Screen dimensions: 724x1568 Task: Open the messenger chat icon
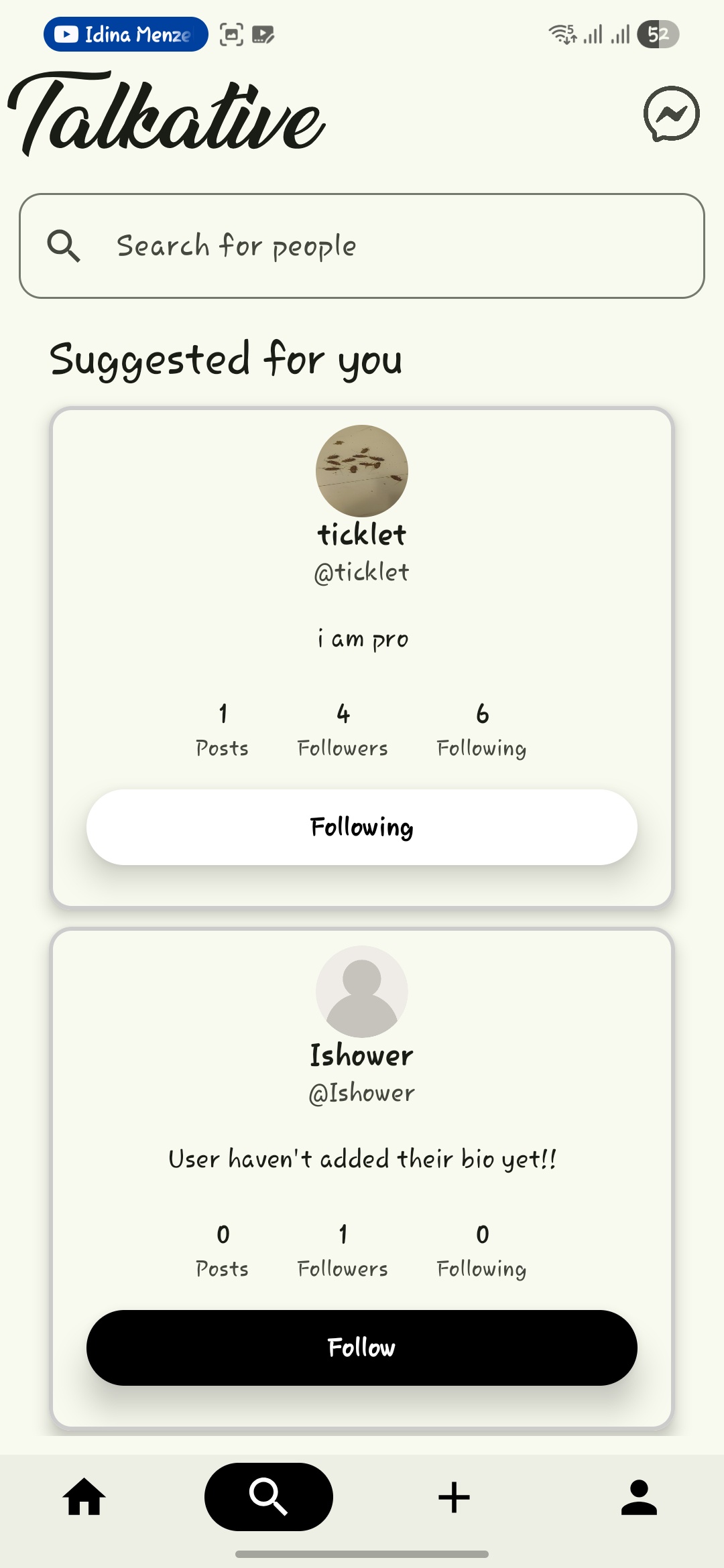[671, 114]
